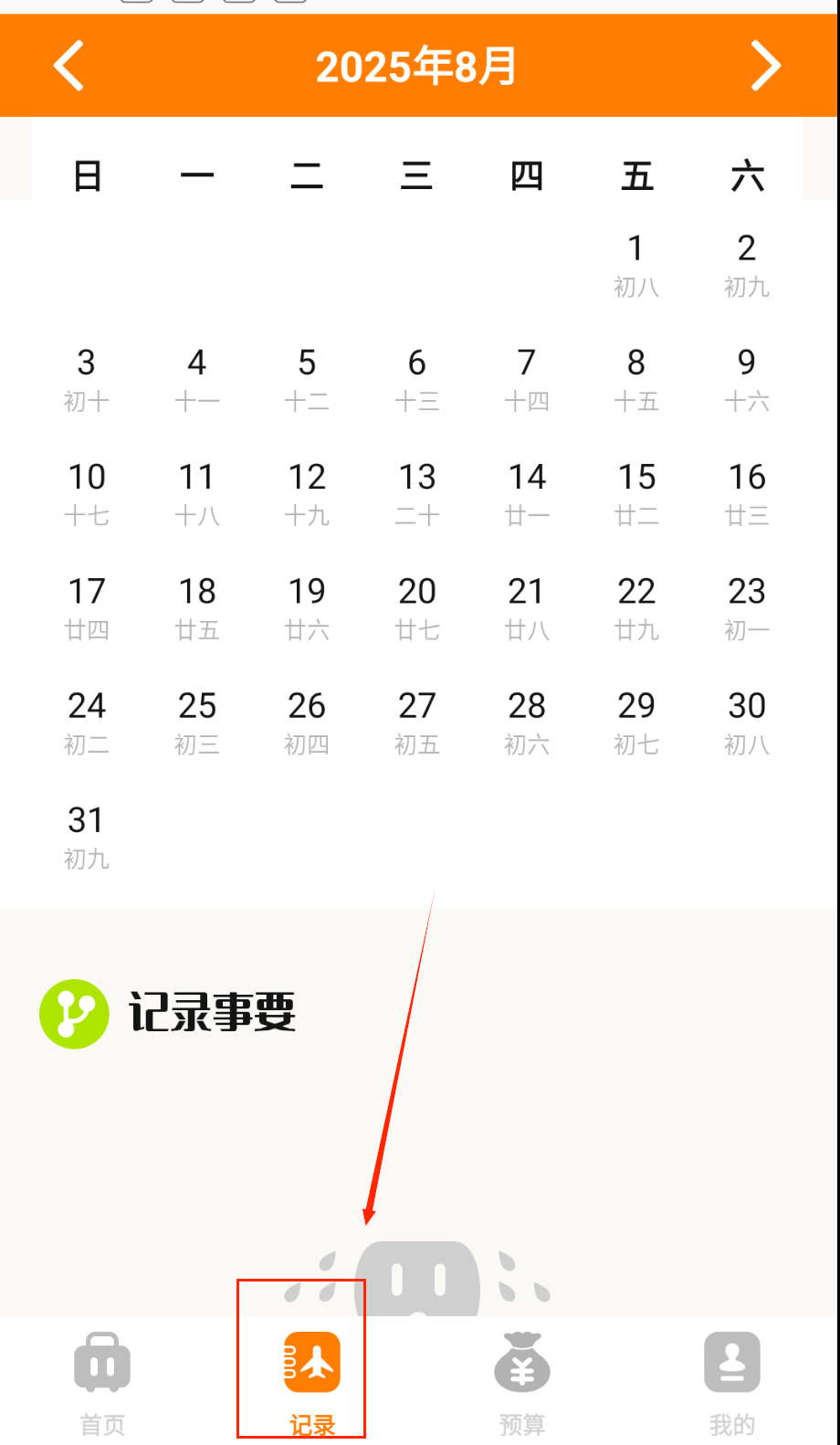Select date 20 廿七
This screenshot has height=1445, width=840.
click(x=417, y=606)
